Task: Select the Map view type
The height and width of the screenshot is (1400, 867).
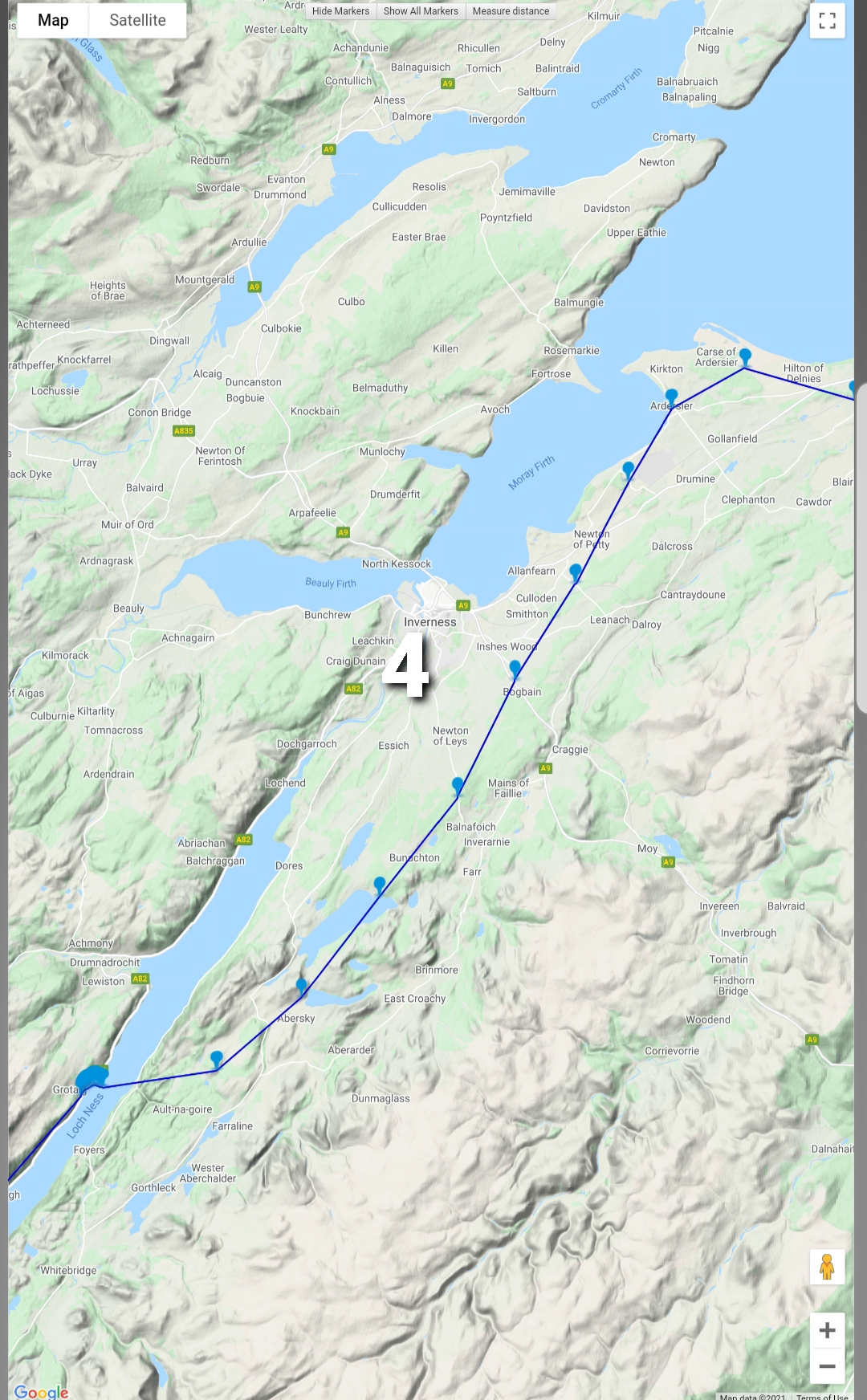Action: [x=53, y=21]
